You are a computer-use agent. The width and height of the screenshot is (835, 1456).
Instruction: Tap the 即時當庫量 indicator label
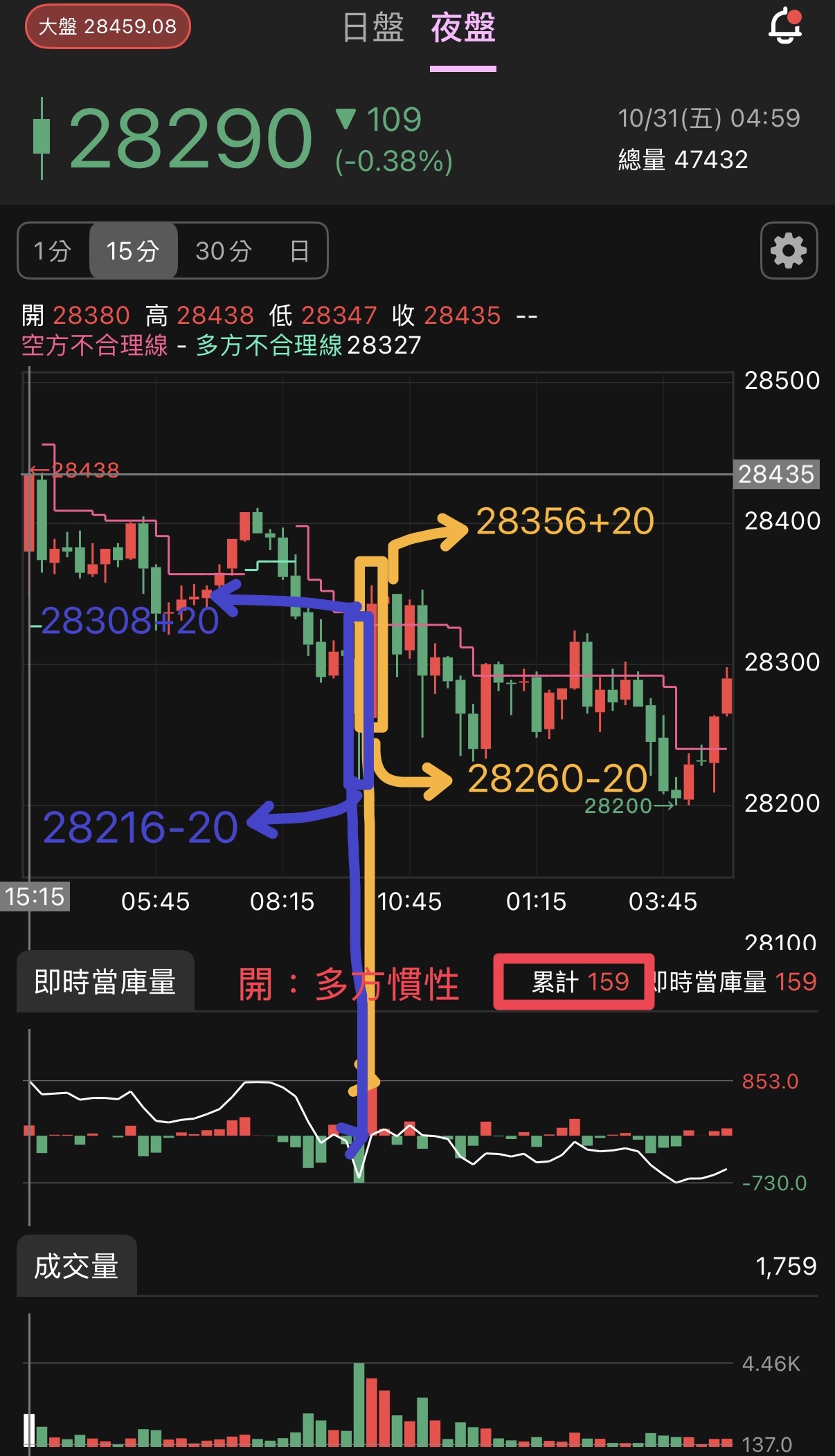pos(105,981)
